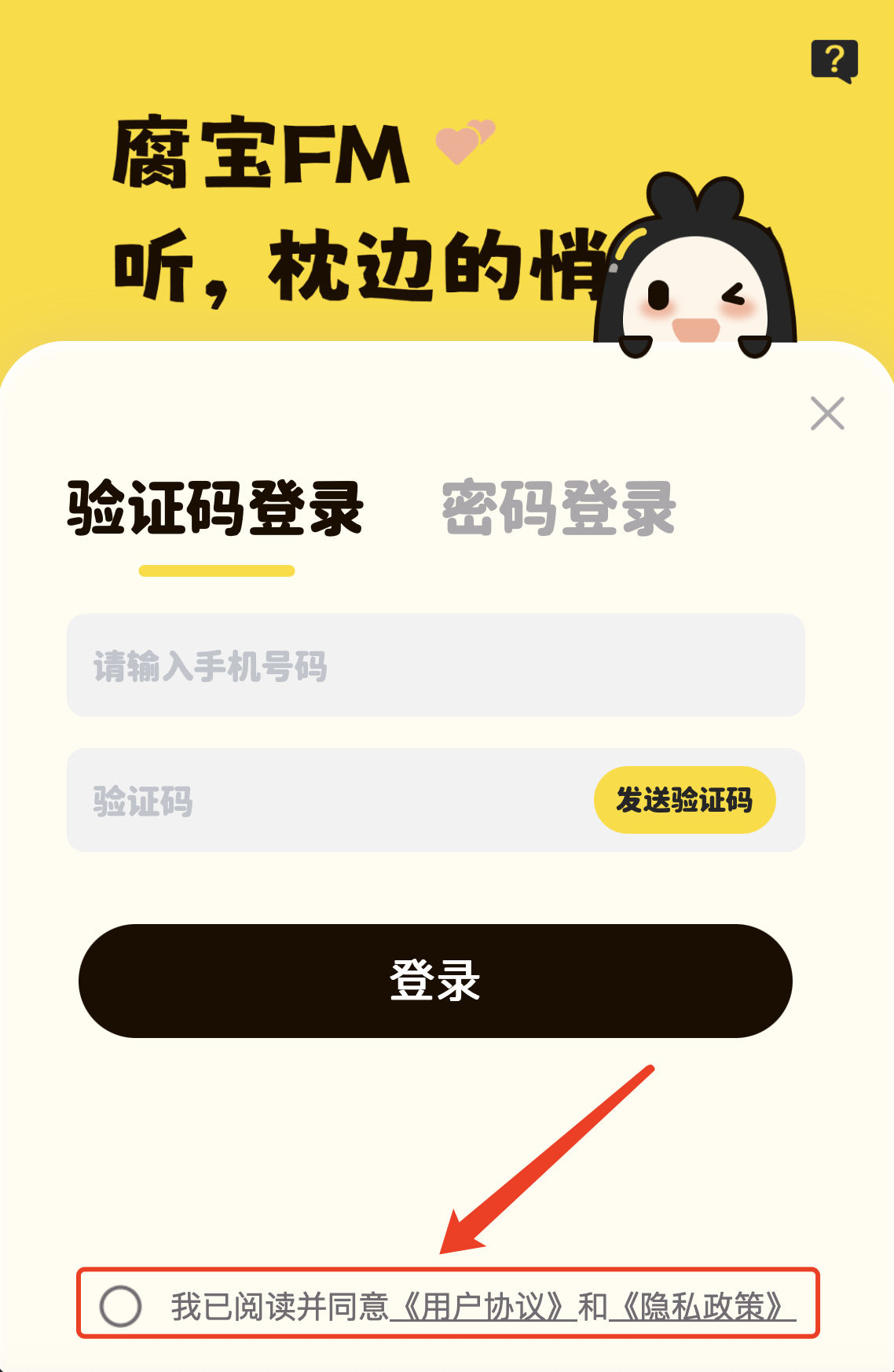894x1372 pixels.
Task: Select the 验证码登录 tab
Action: click(215, 508)
